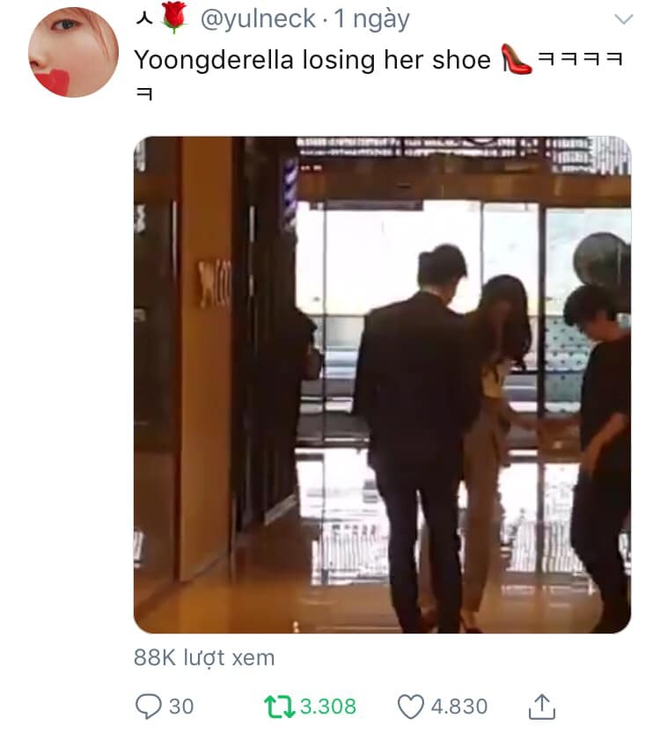Open the profile picture of @yulneck
The image size is (660, 733).
(x=73, y=54)
